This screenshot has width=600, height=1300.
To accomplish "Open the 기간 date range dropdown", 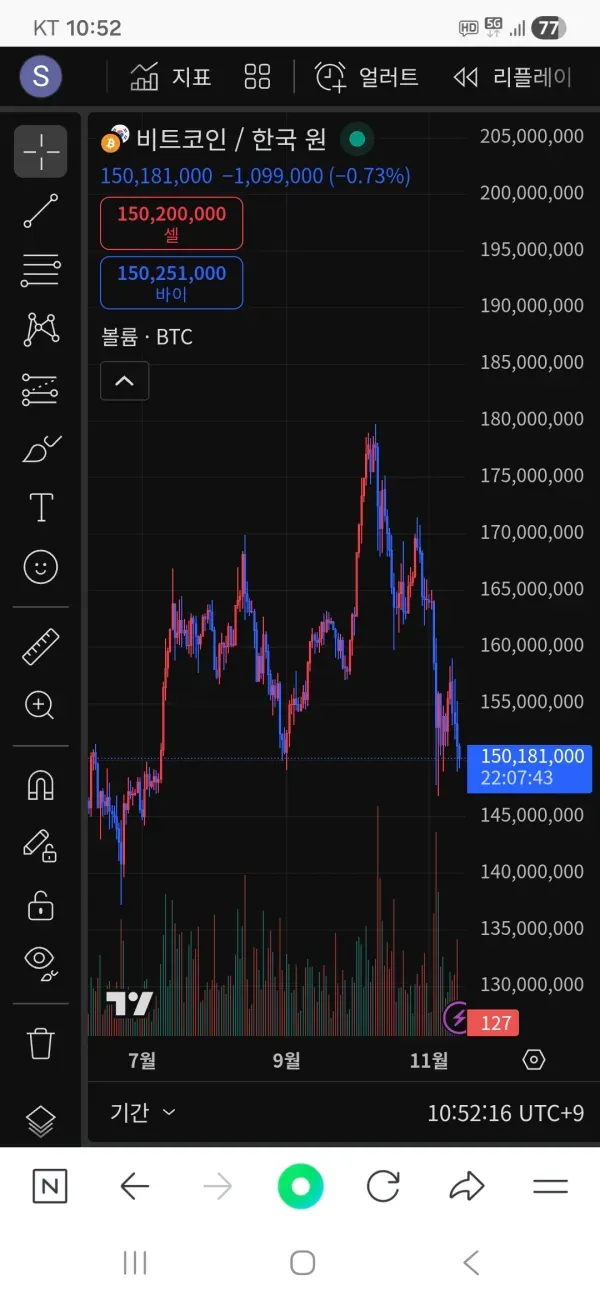I will click(143, 1112).
